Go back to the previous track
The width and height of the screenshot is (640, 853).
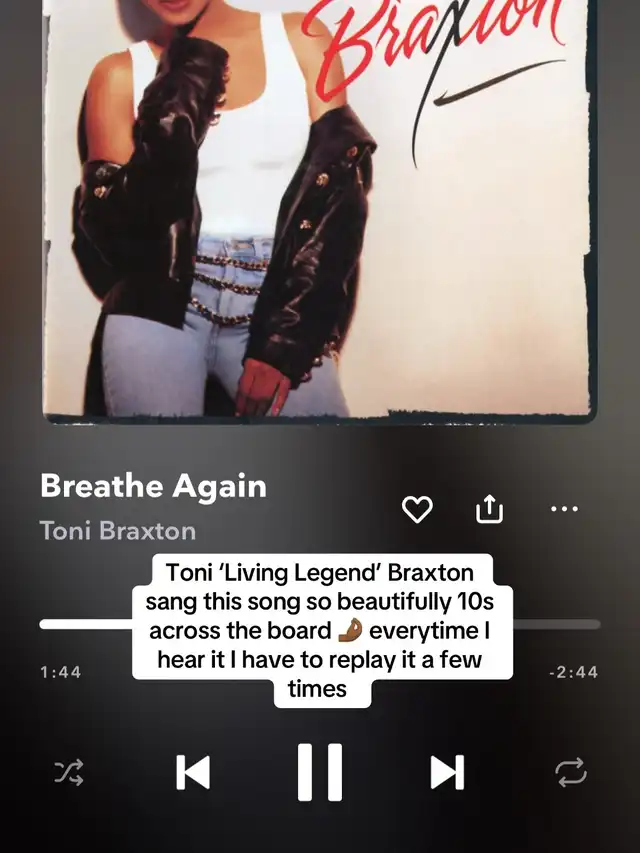point(193,772)
